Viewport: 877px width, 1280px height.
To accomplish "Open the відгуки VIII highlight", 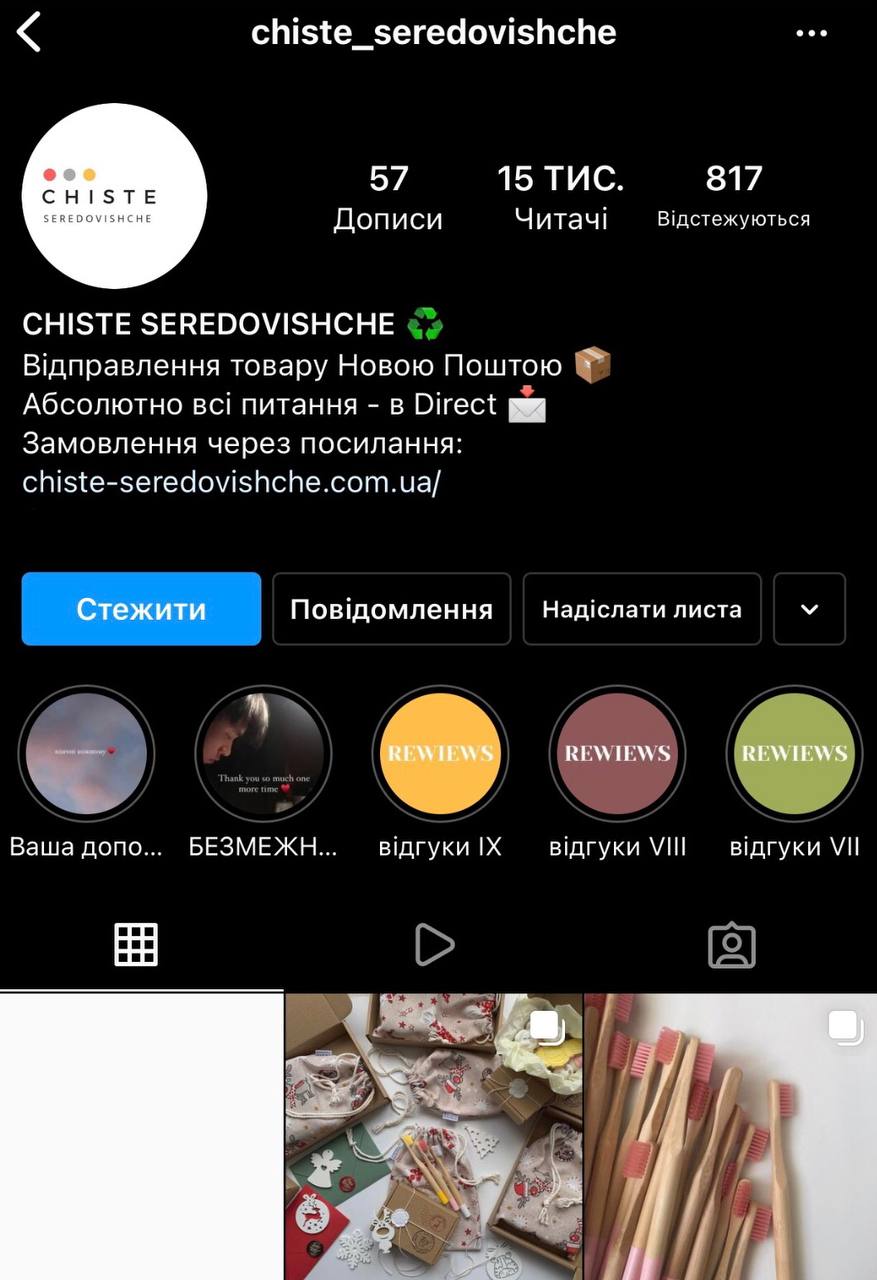I will pyautogui.click(x=617, y=753).
